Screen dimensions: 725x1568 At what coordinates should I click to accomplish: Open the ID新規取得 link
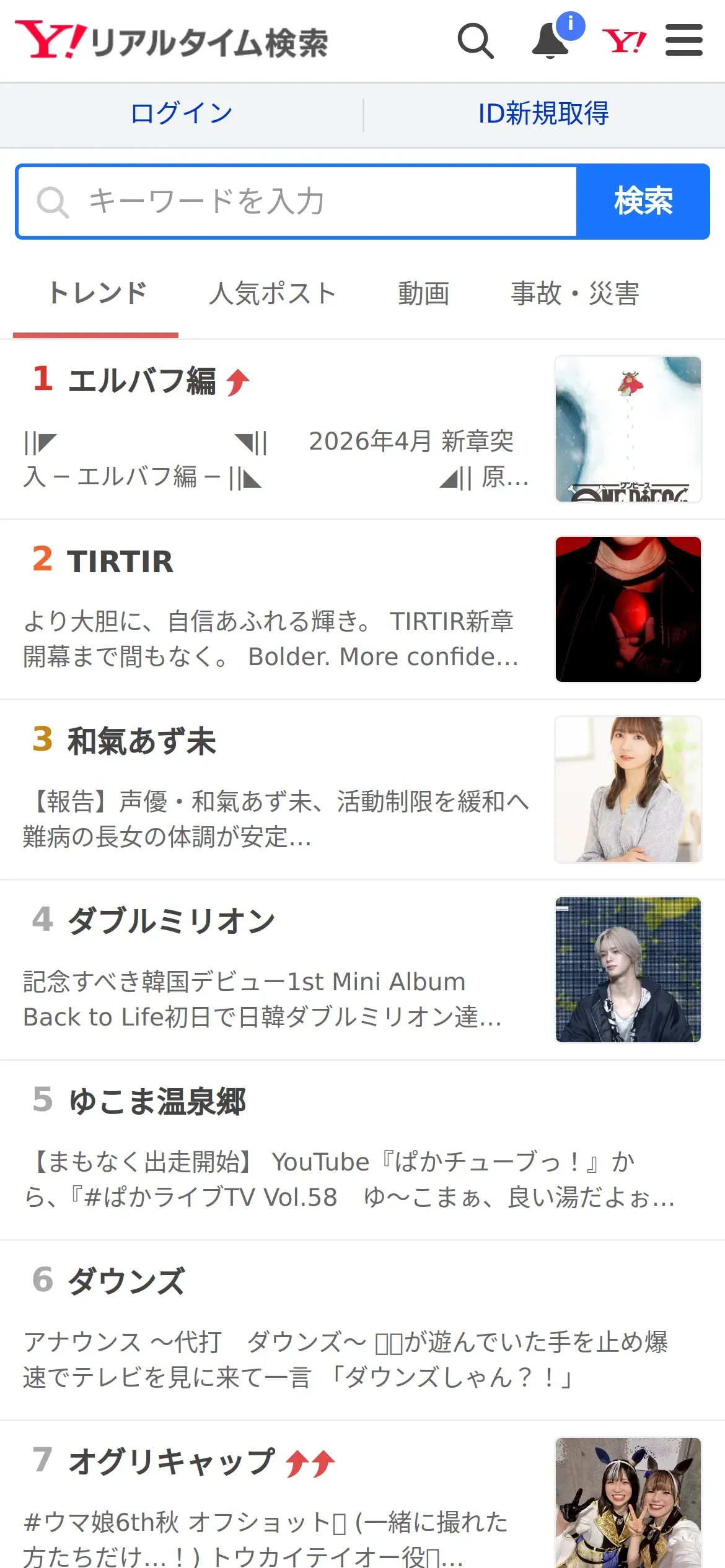[x=543, y=114]
